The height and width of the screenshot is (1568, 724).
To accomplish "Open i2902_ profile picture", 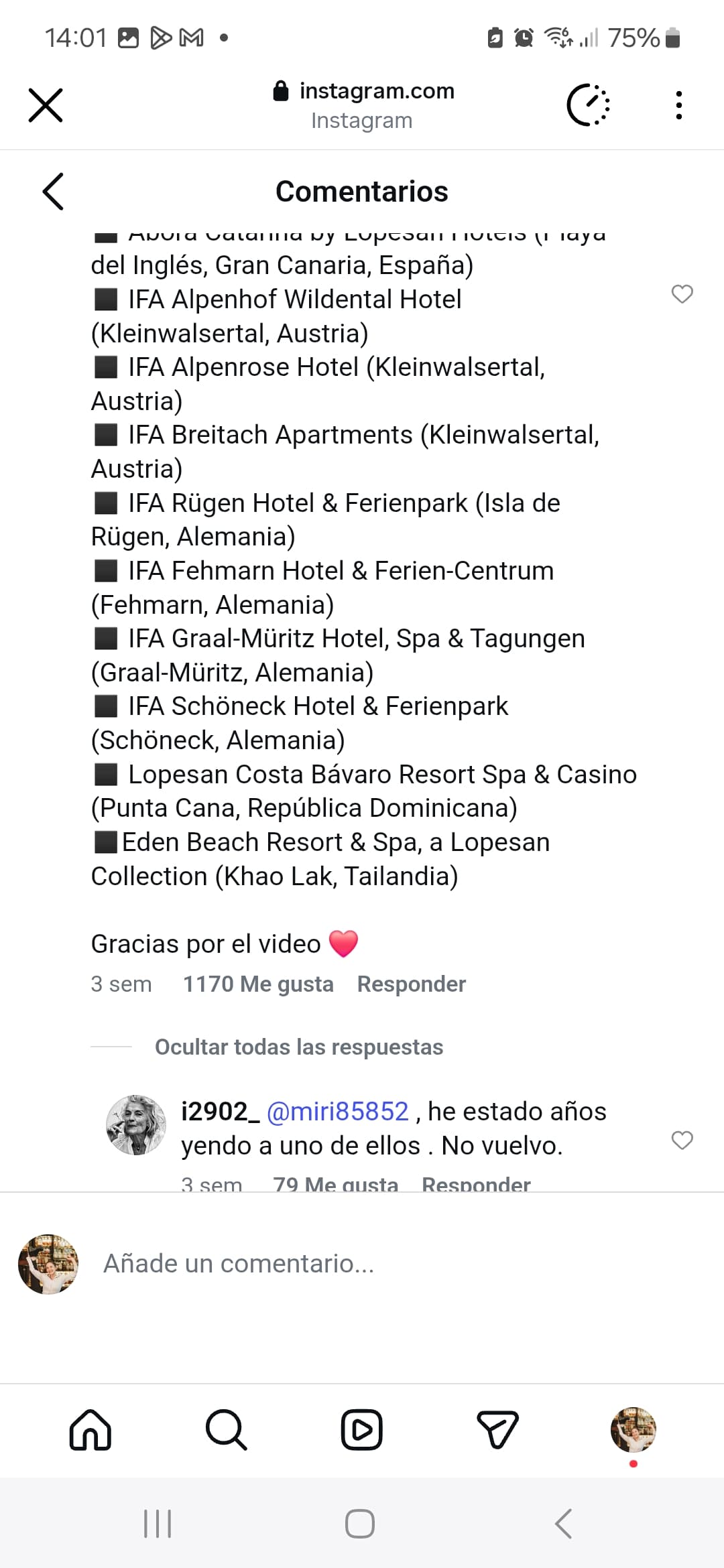I will click(x=136, y=1126).
